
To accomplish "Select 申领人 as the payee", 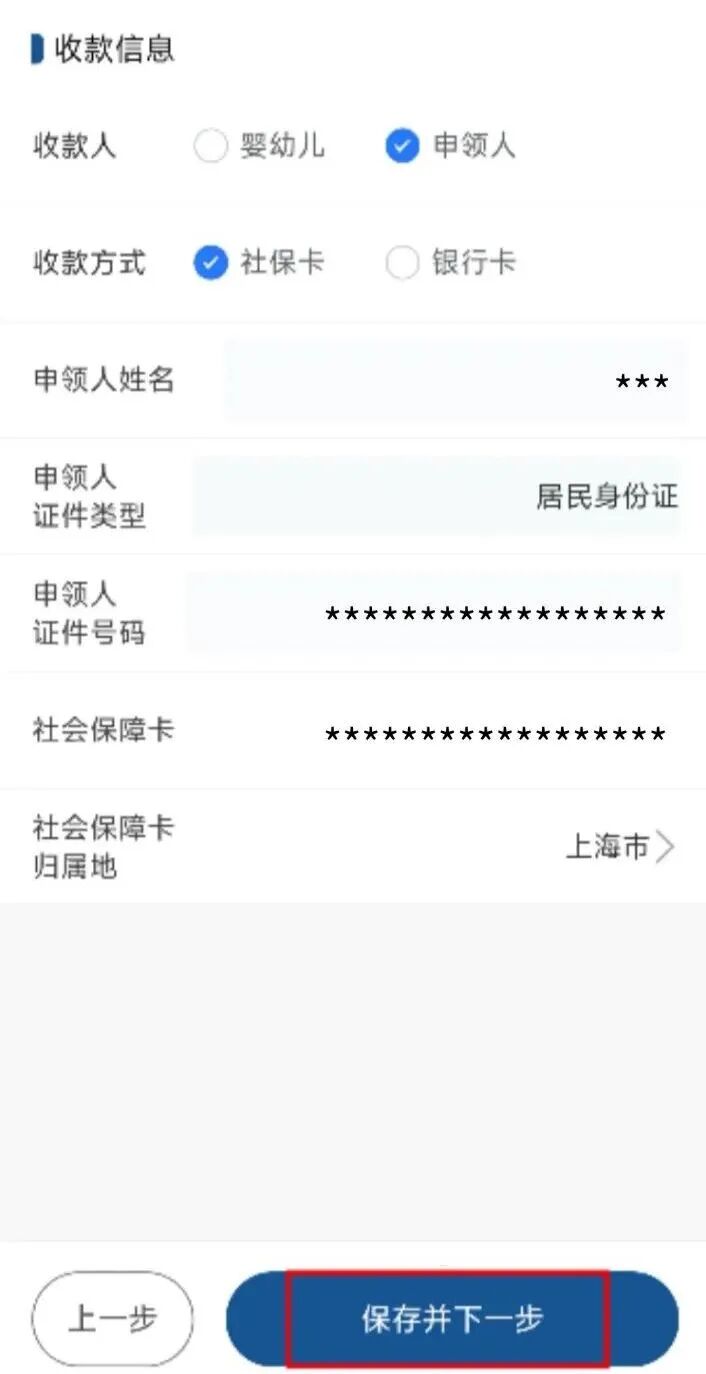I will (402, 147).
